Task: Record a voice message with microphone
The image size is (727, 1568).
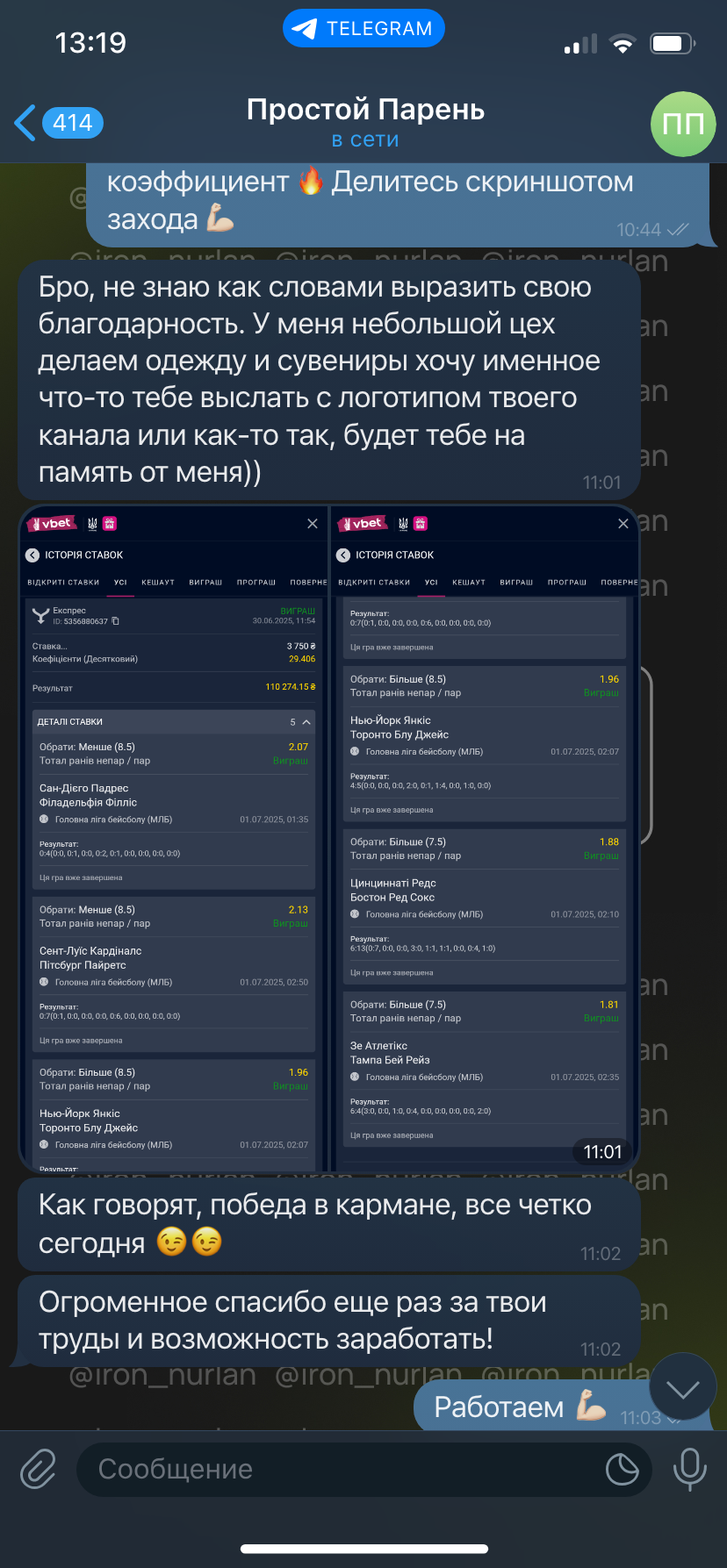Action: click(689, 1469)
